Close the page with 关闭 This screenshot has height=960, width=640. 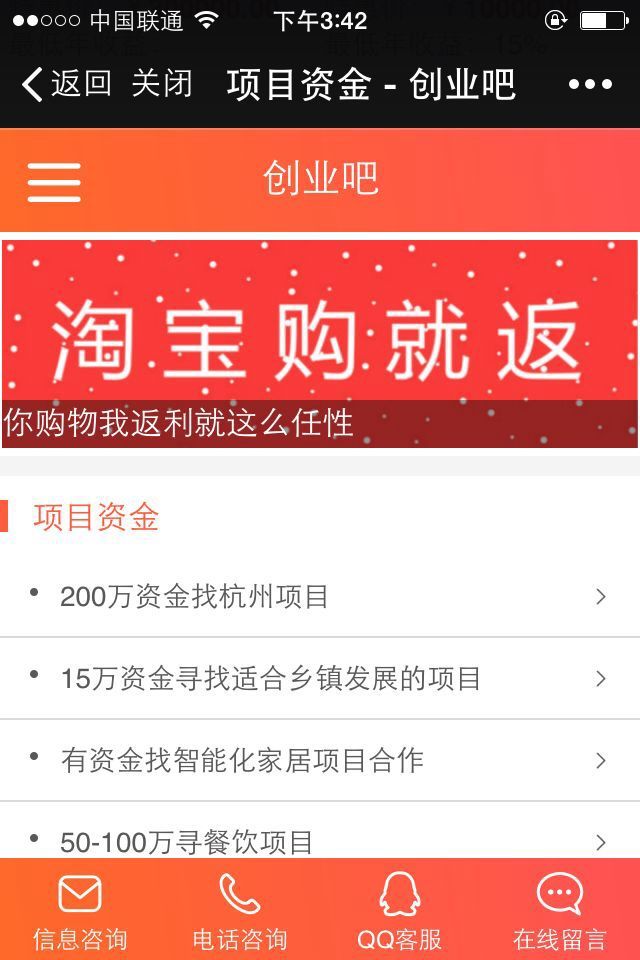(161, 84)
